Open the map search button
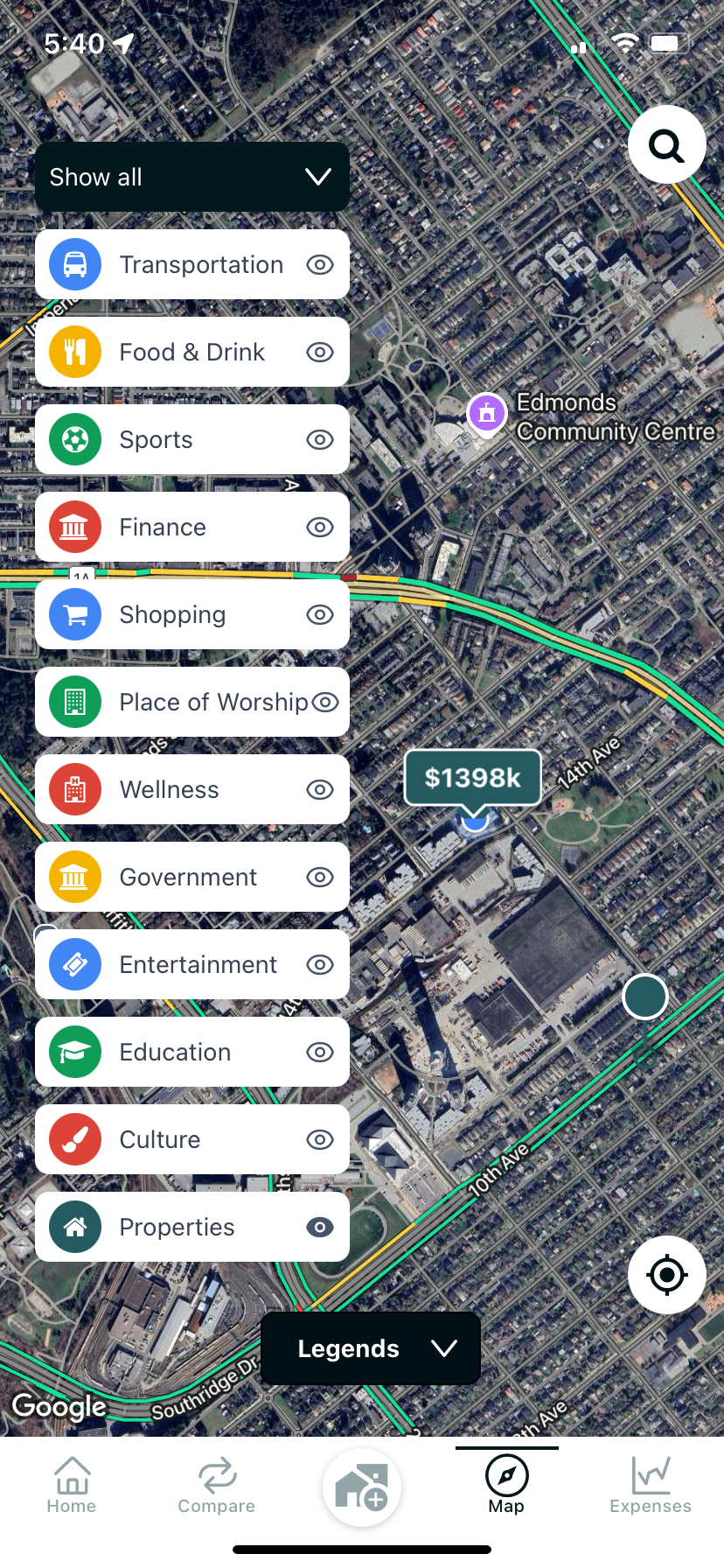724x1568 pixels. 666,145
